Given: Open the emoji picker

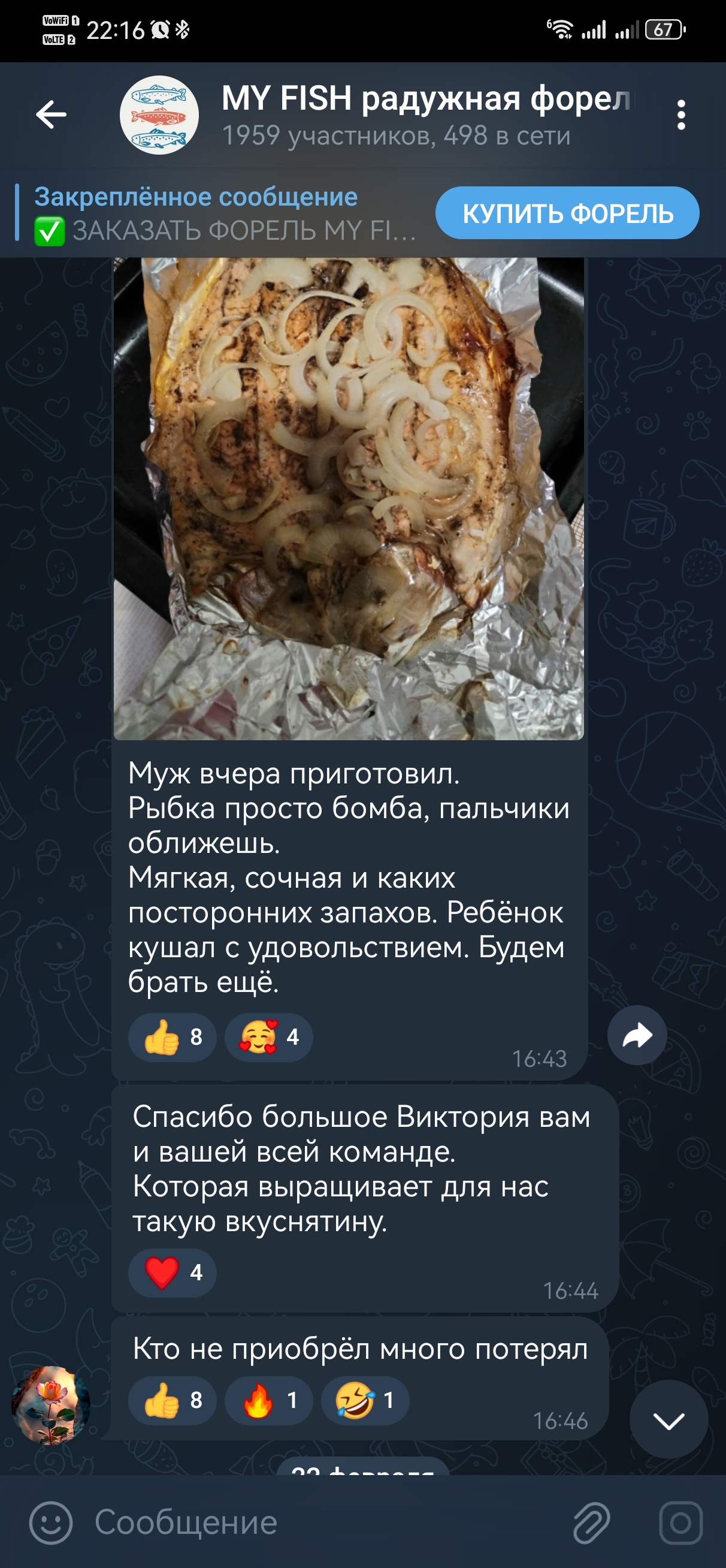Looking at the screenshot, I should click(50, 1522).
